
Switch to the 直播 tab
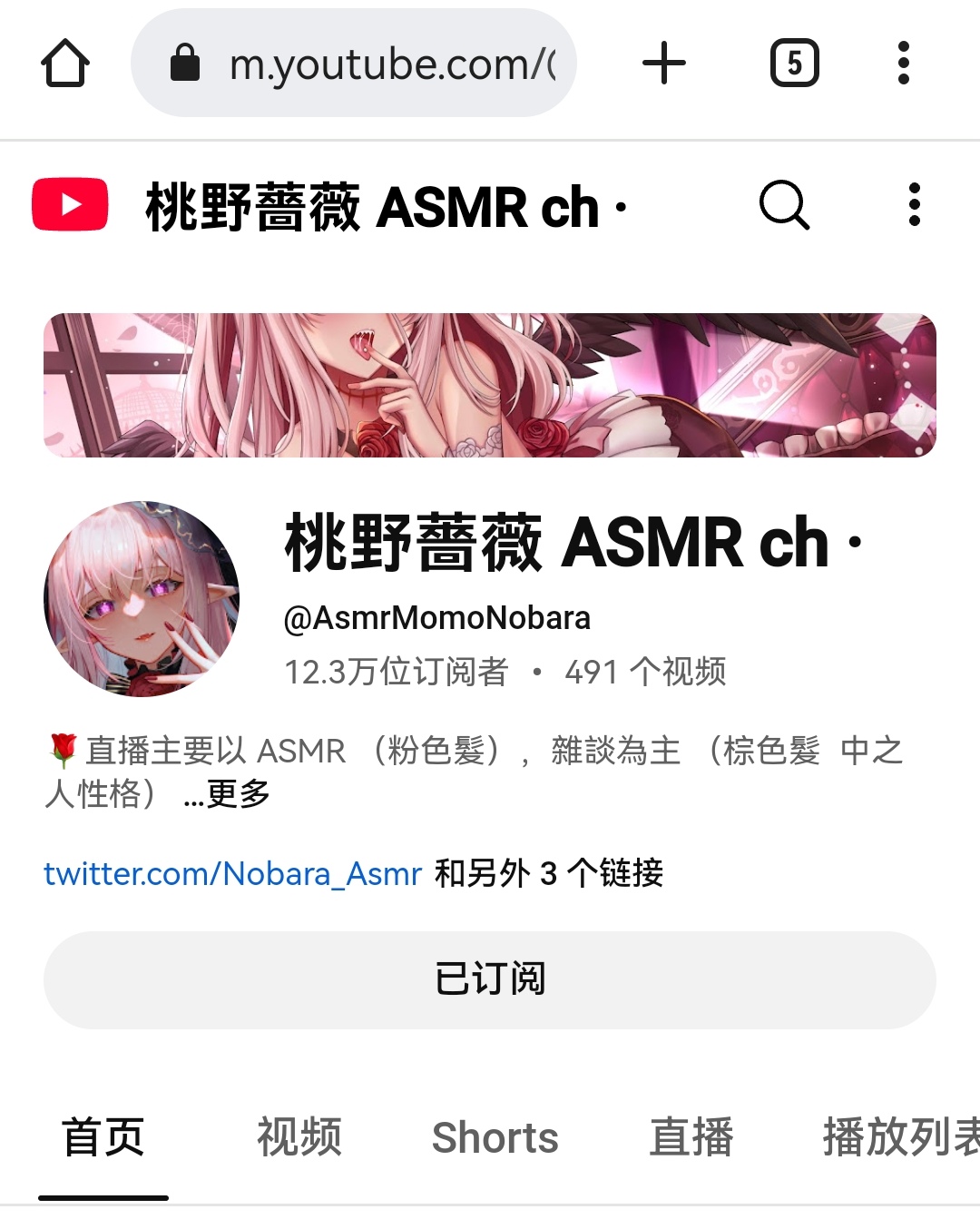691,1137
